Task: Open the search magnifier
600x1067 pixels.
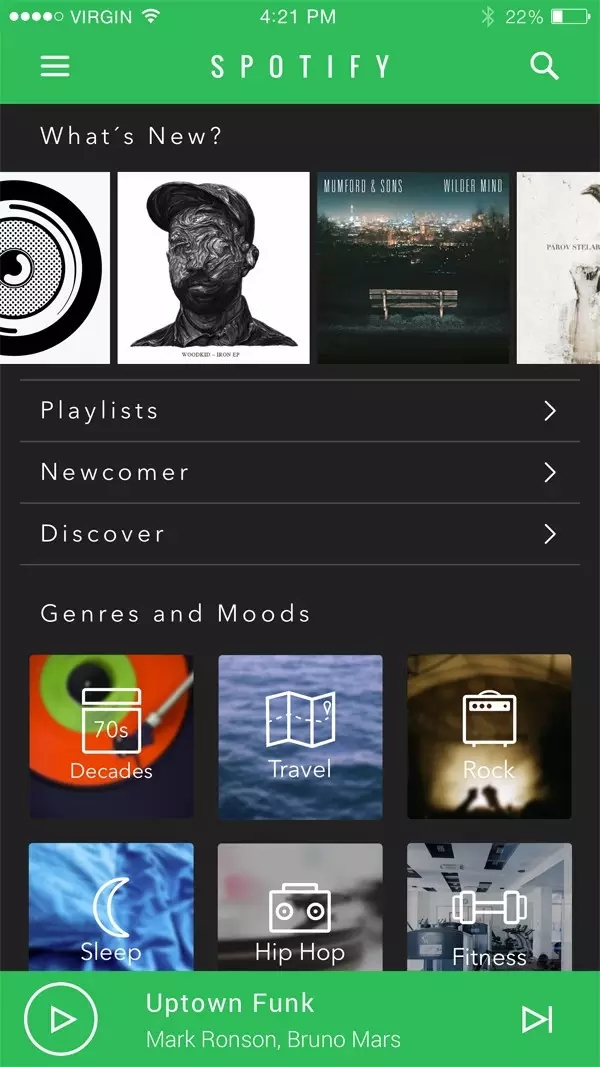Action: coord(544,66)
